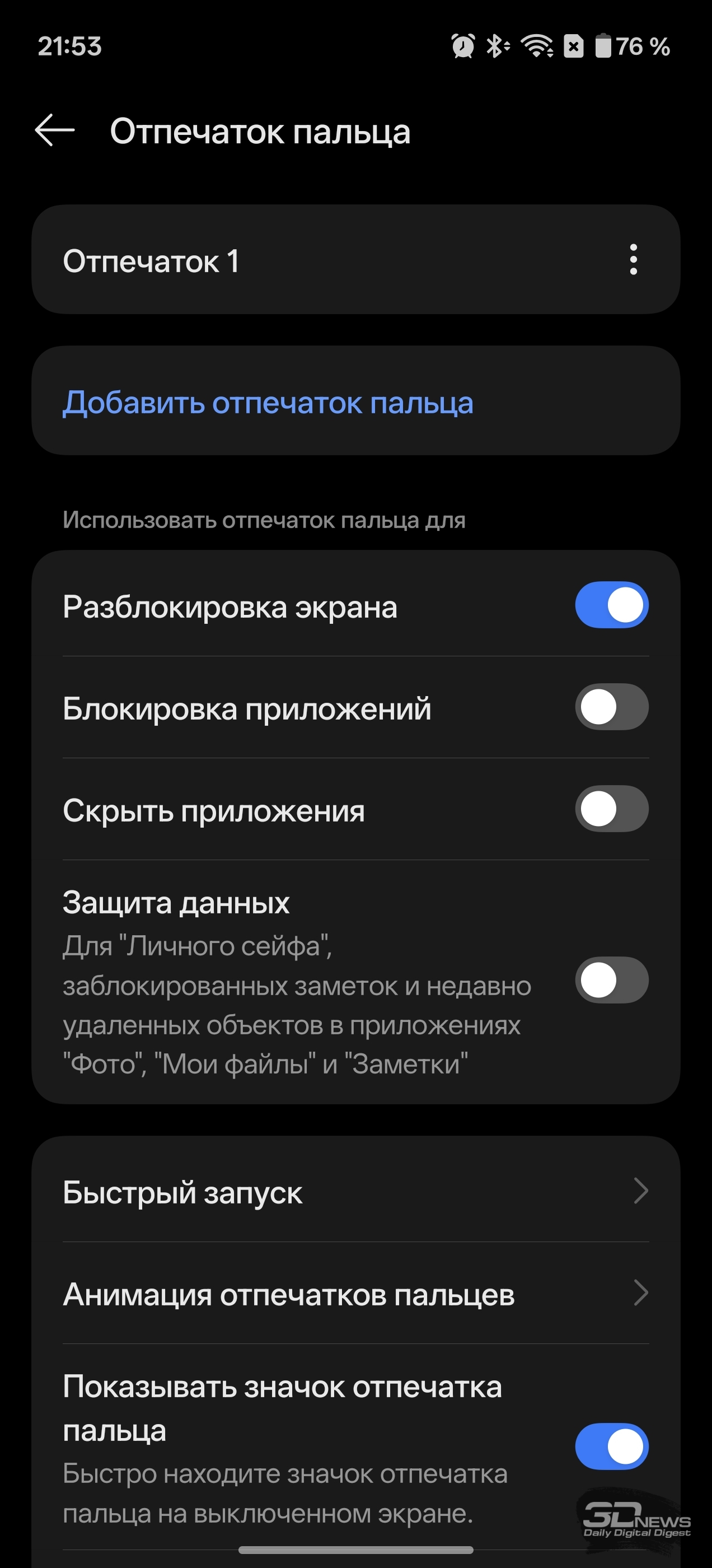Open Анимация отпечатков пальцев
The width and height of the screenshot is (712, 1568).
pos(355,1294)
